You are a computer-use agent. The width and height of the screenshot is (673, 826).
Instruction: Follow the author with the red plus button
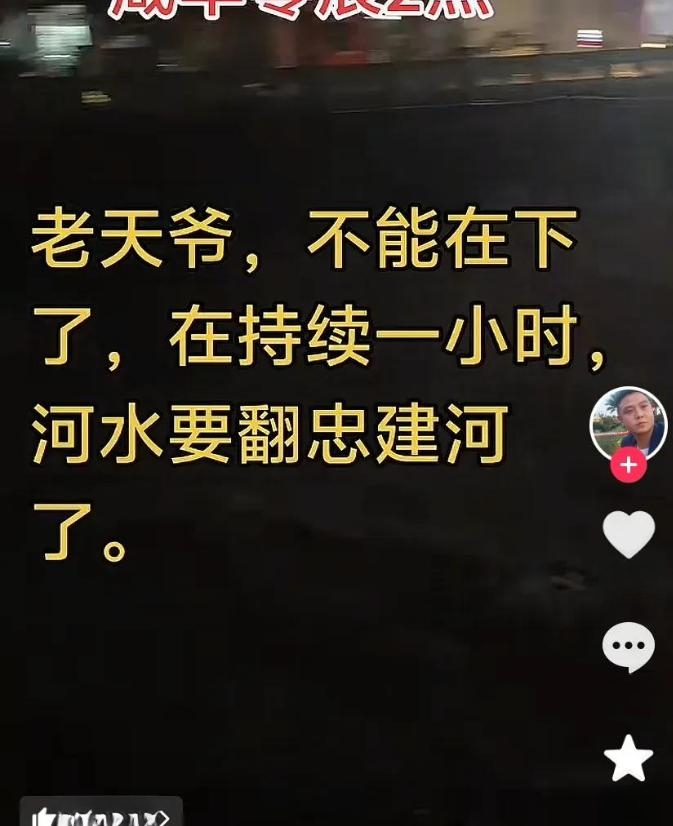pyautogui.click(x=628, y=465)
